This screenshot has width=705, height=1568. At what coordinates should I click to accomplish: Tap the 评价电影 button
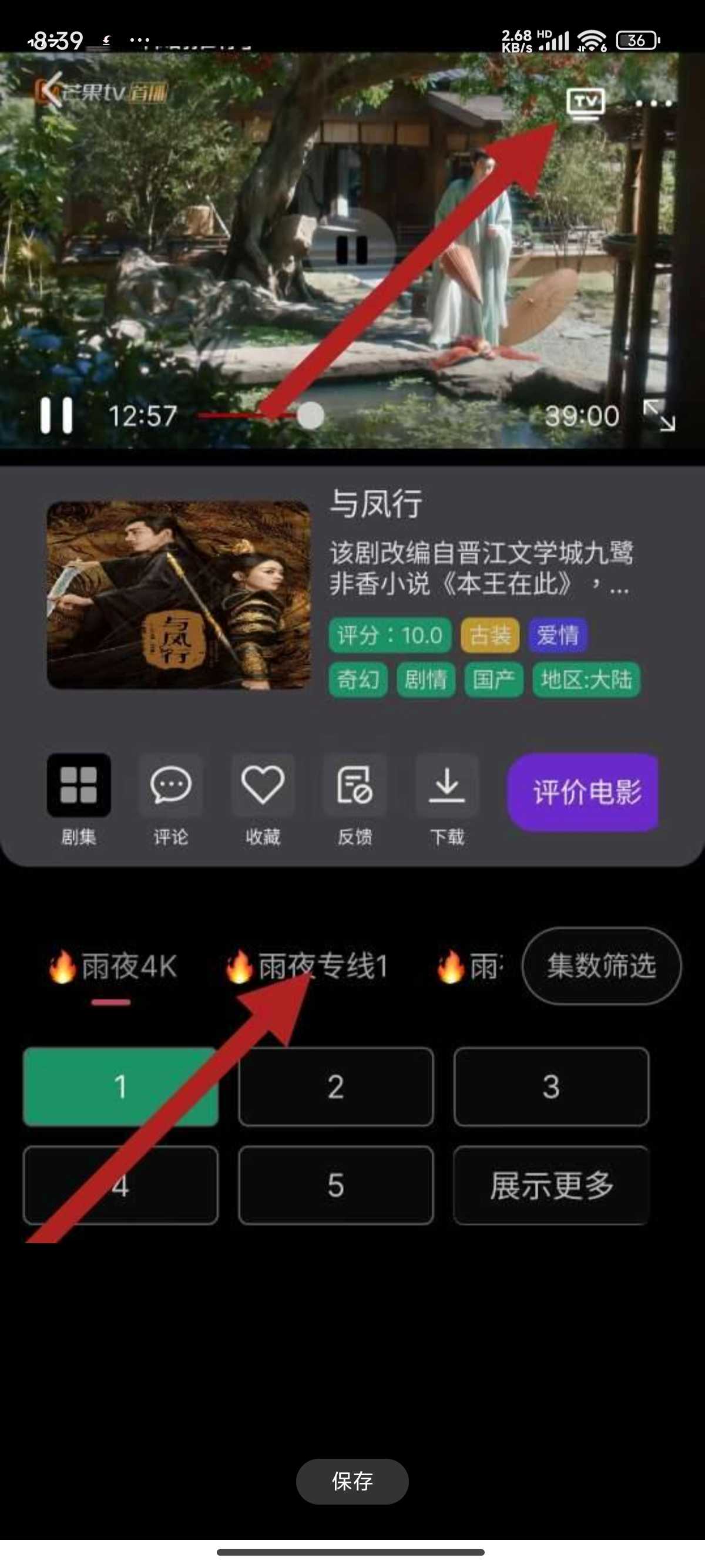pyautogui.click(x=585, y=792)
